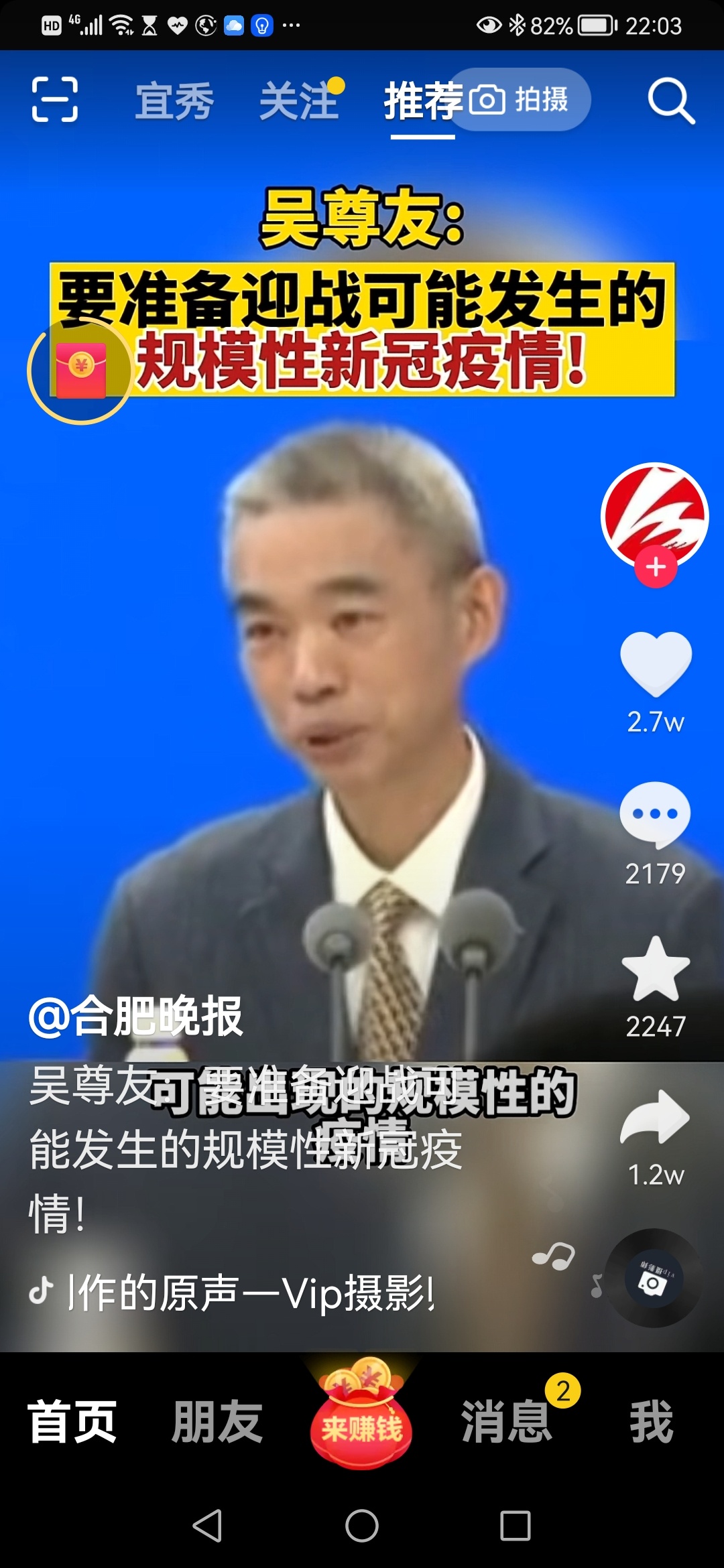
Task: Share this video via arrow icon
Action: tap(656, 1118)
